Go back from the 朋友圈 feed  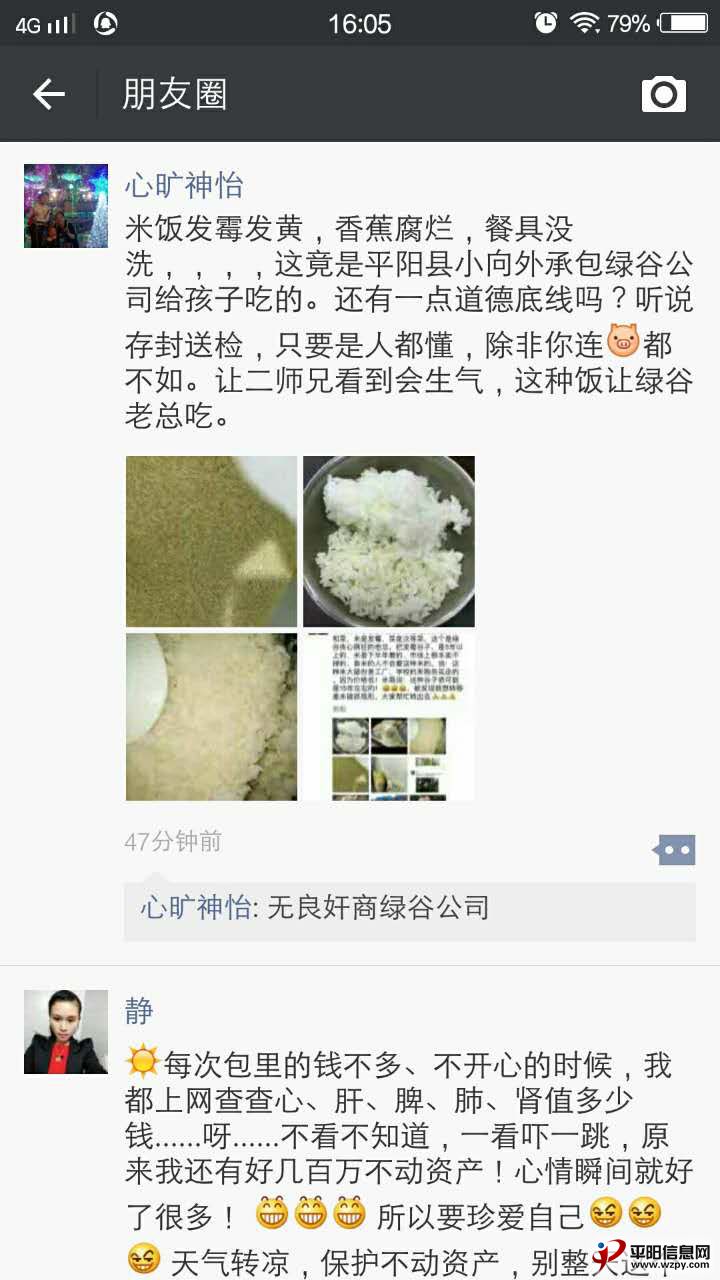48,94
